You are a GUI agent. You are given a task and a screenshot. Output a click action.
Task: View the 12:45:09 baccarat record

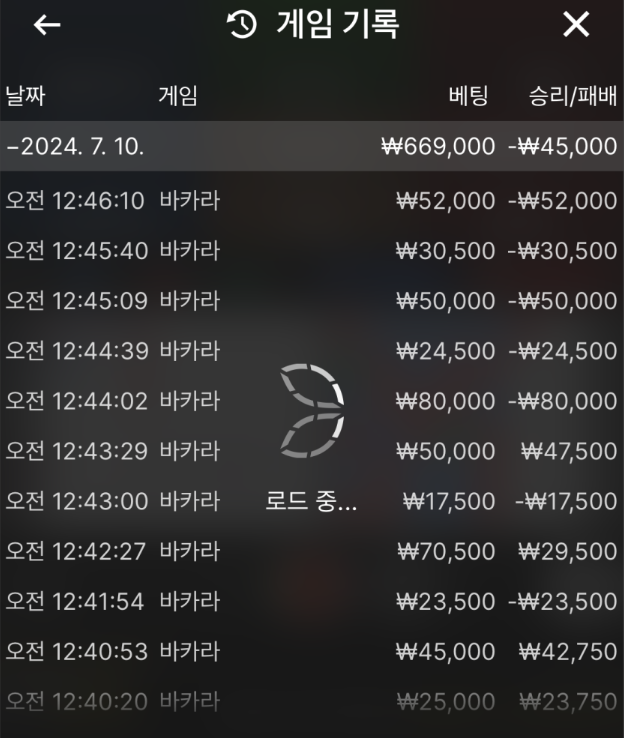[311, 301]
